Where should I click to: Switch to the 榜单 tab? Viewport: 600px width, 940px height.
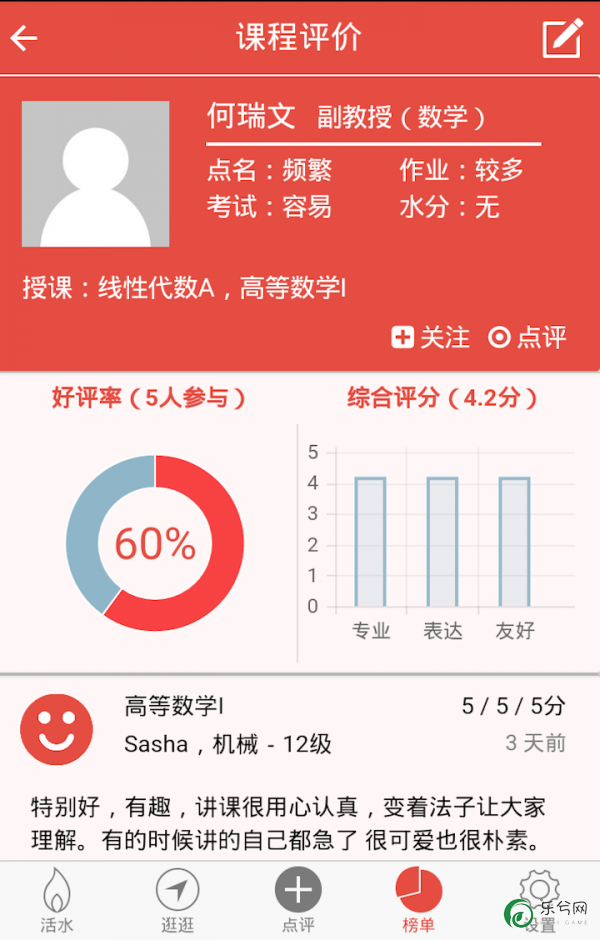pyautogui.click(x=418, y=900)
